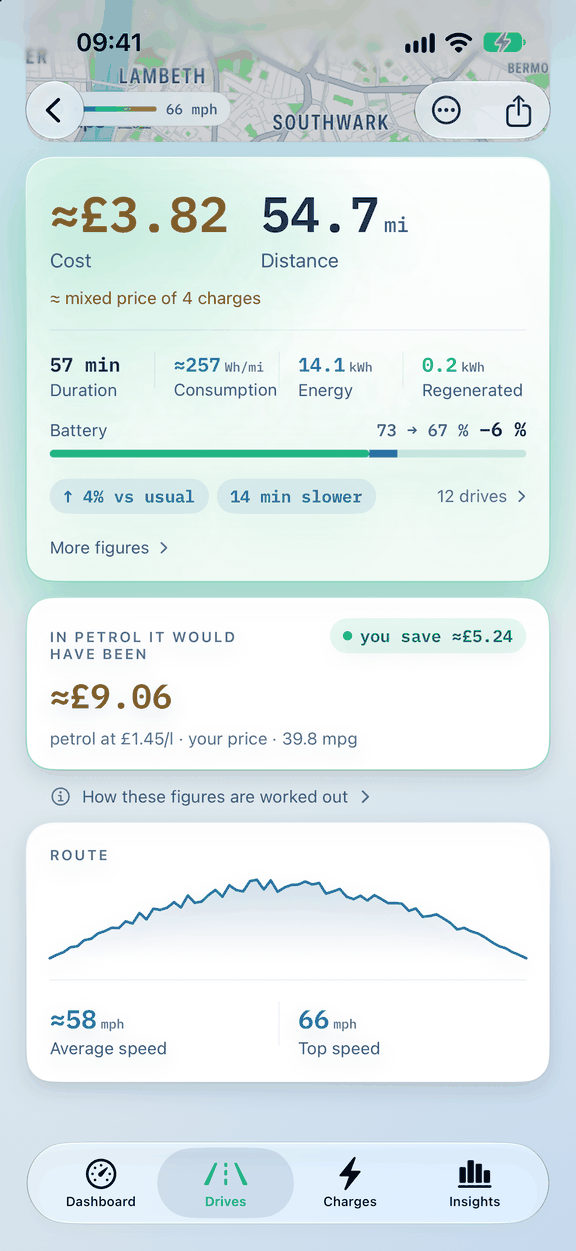Expand More figures
The image size is (576, 1251).
coord(109,548)
